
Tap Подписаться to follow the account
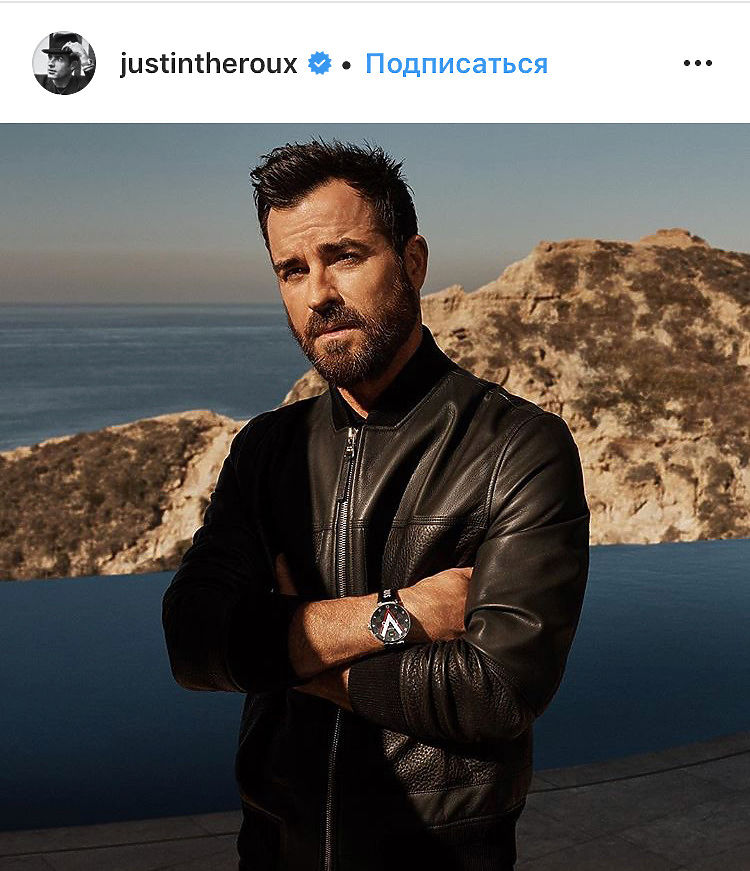coord(456,64)
